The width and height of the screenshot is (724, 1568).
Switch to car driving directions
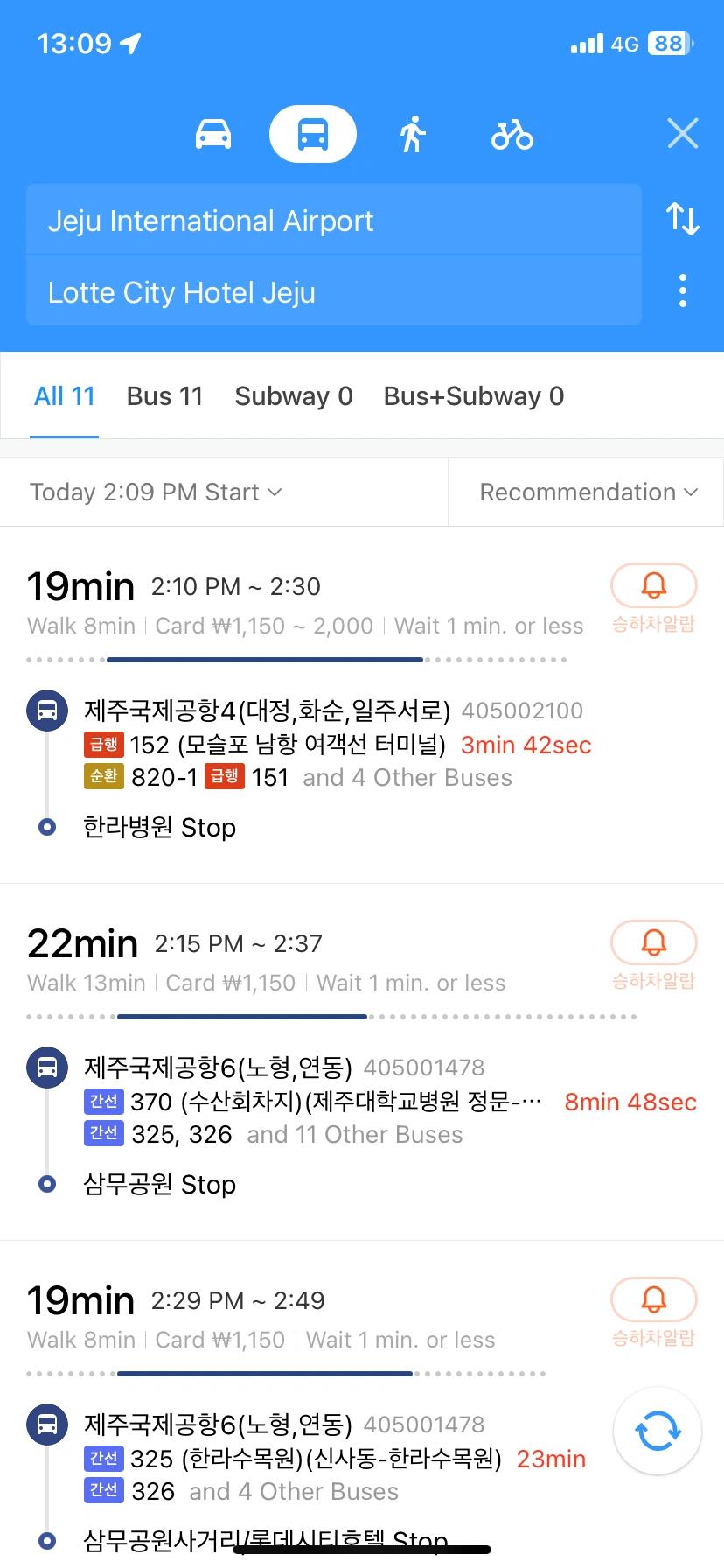point(213,134)
